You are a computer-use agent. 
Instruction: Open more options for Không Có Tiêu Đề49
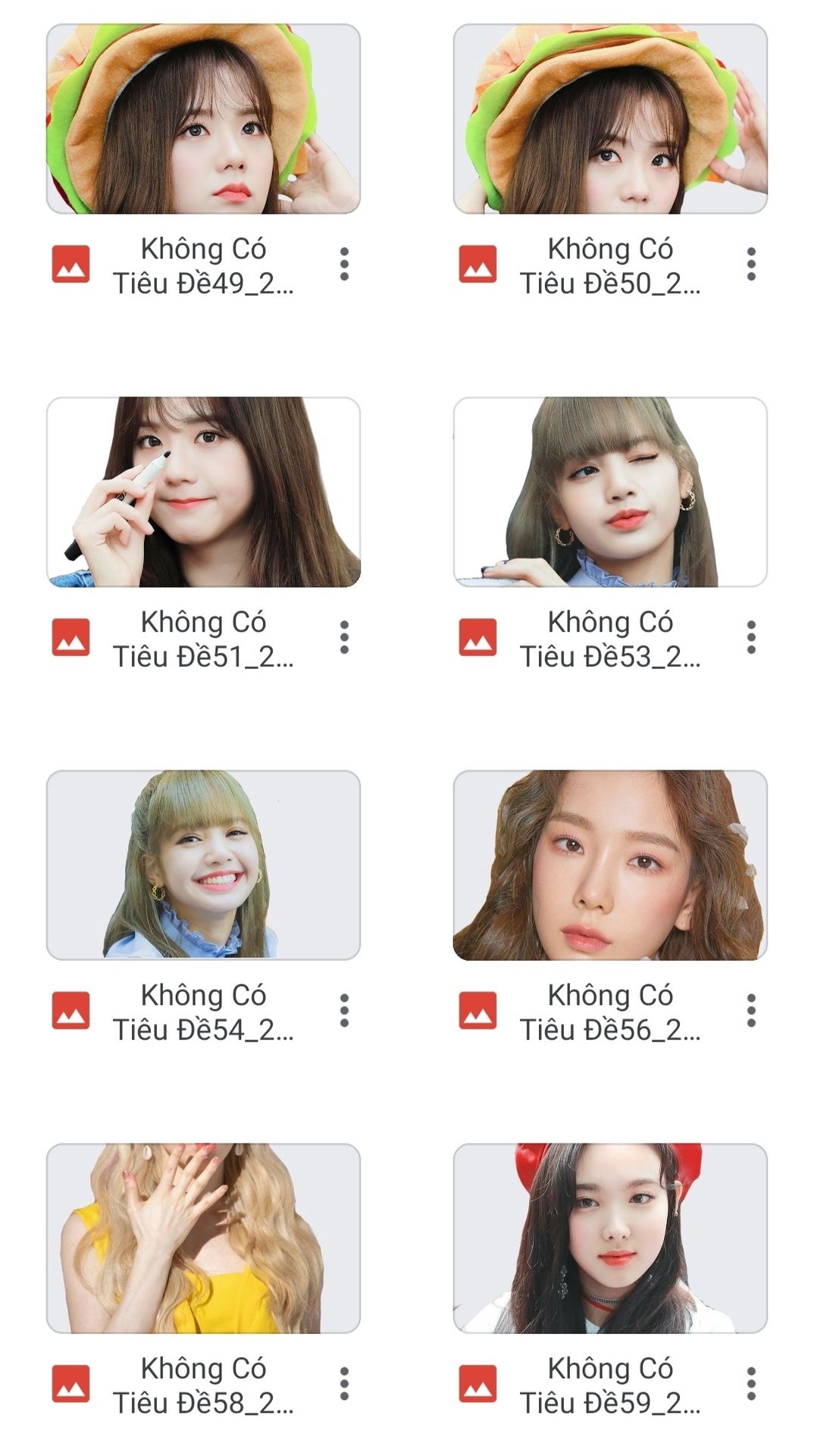[x=344, y=264]
